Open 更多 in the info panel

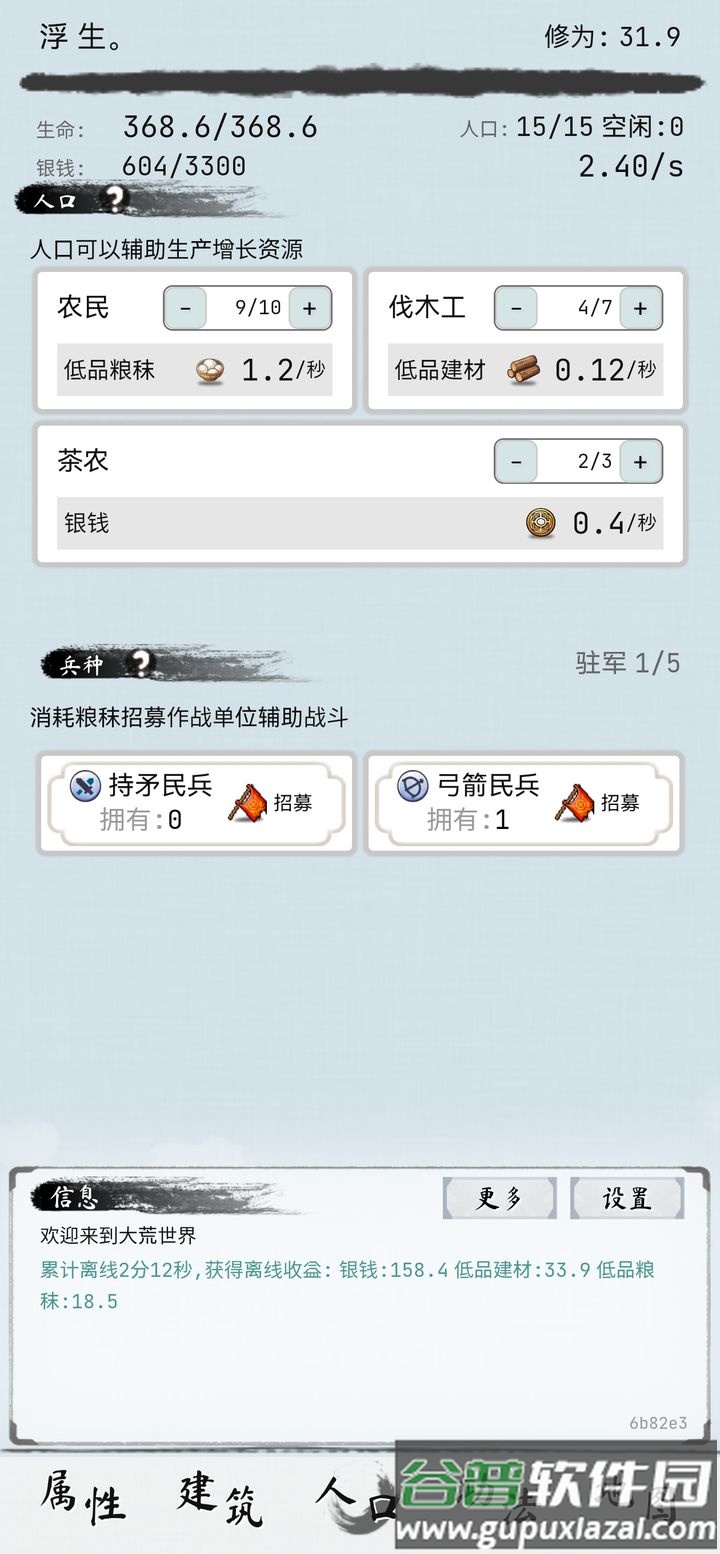click(x=499, y=1198)
